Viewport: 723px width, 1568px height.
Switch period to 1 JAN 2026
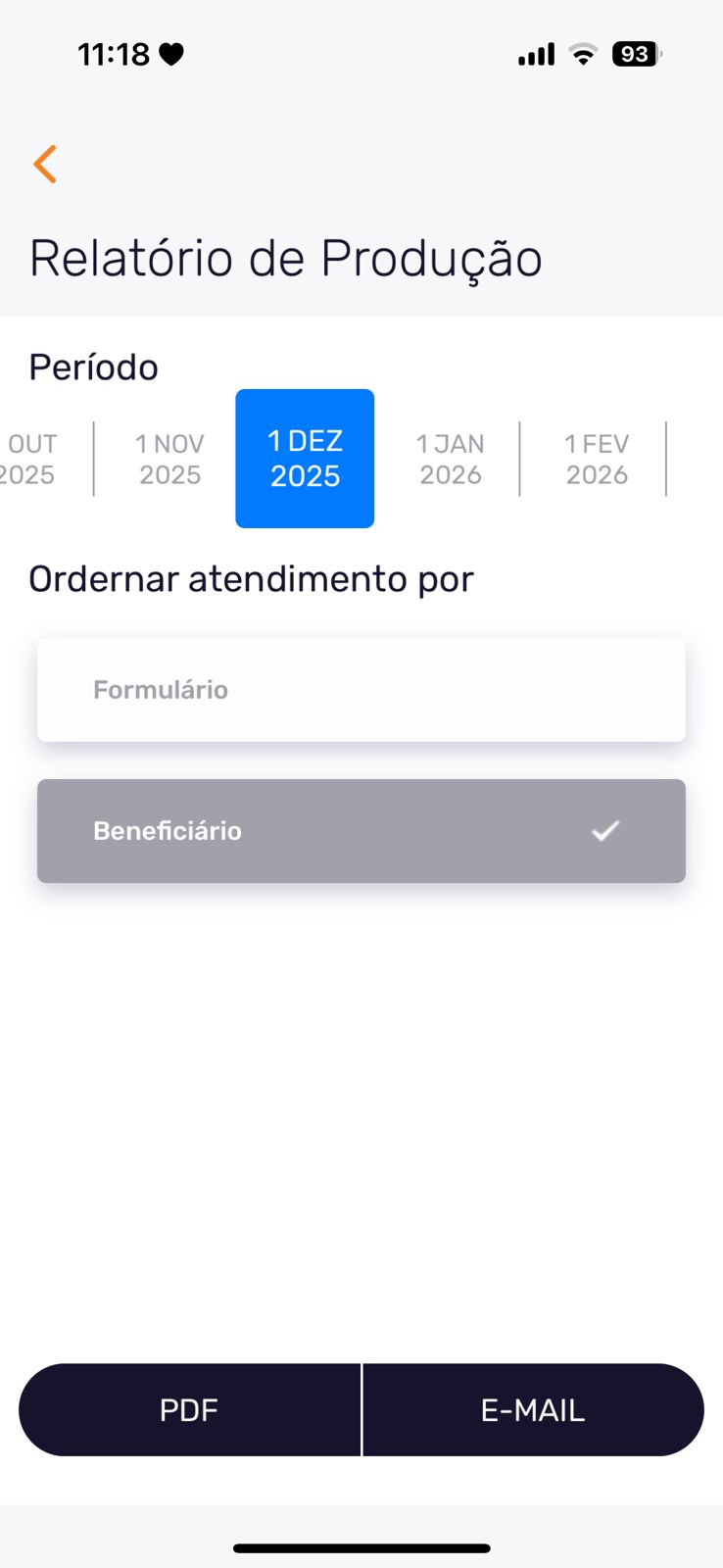click(451, 459)
